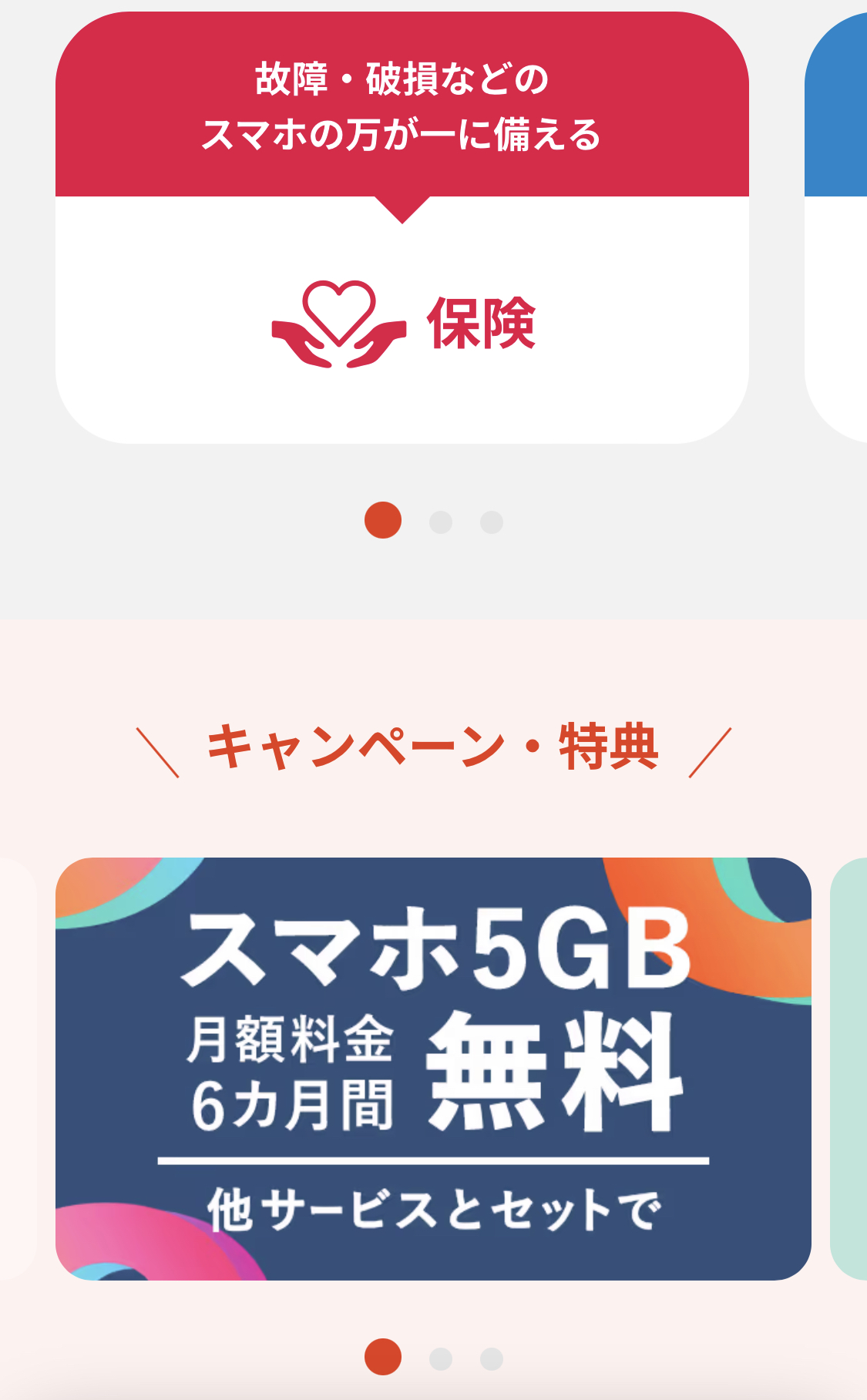The image size is (867, 1400).
Task: Select third dot of the 保険 carousel
Action: coord(492,522)
